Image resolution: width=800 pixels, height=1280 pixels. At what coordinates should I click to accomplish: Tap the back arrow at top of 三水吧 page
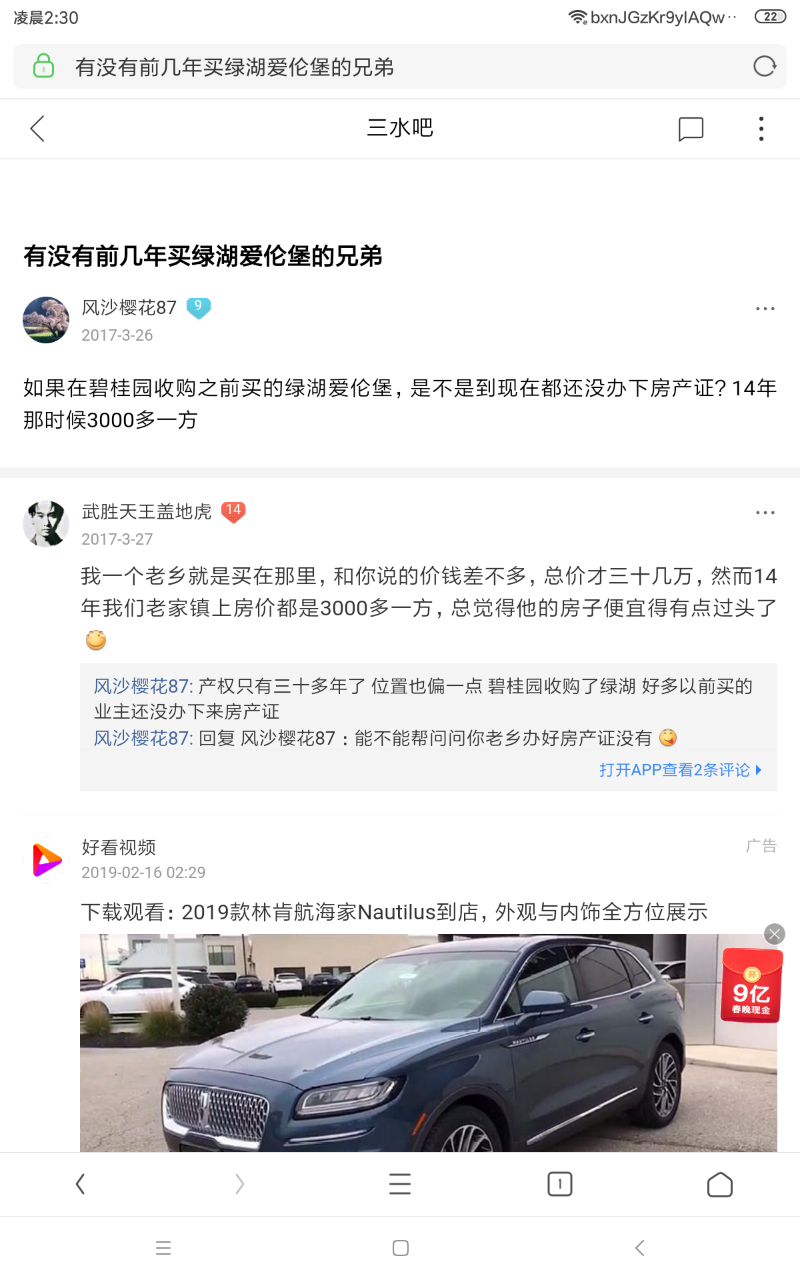pyautogui.click(x=38, y=128)
